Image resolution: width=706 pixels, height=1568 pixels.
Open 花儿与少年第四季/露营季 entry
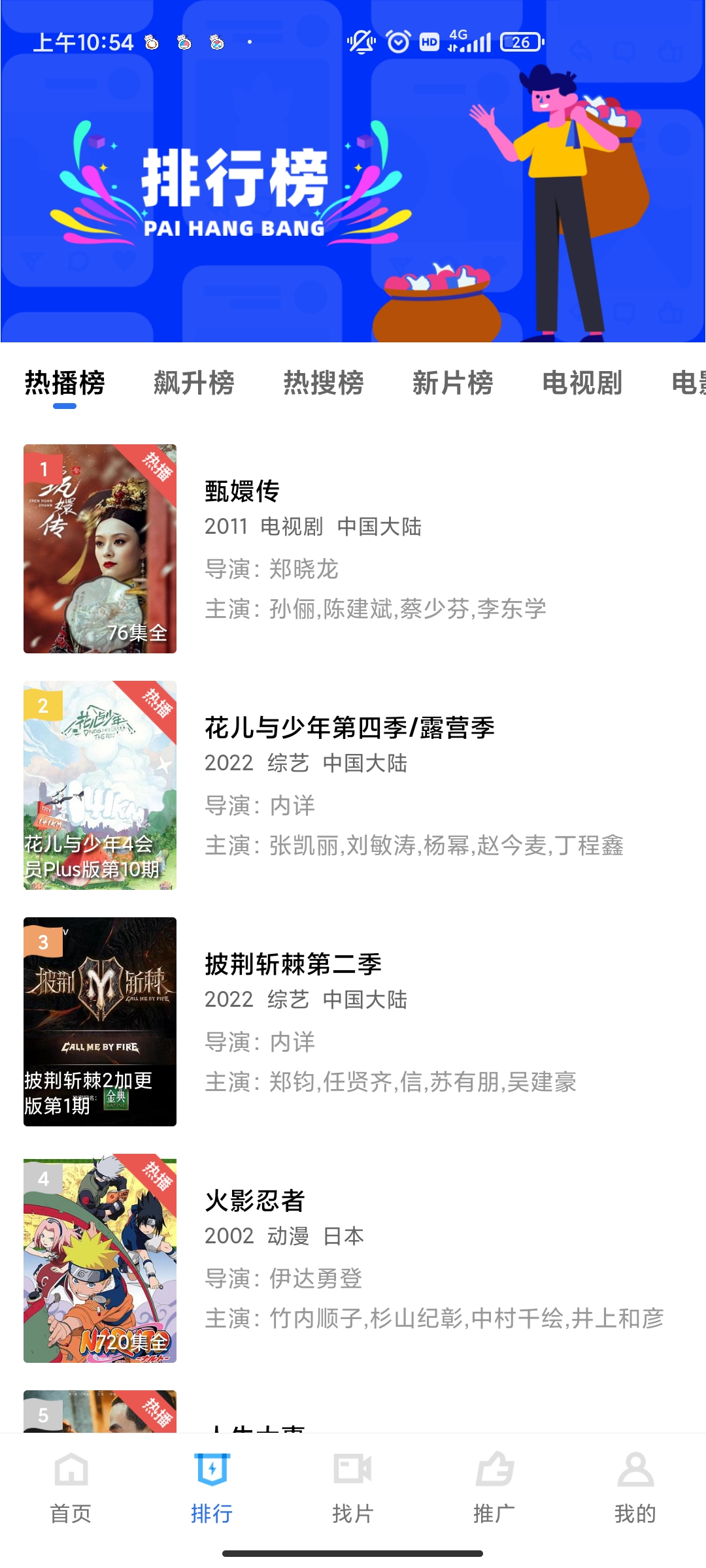[x=353, y=785]
